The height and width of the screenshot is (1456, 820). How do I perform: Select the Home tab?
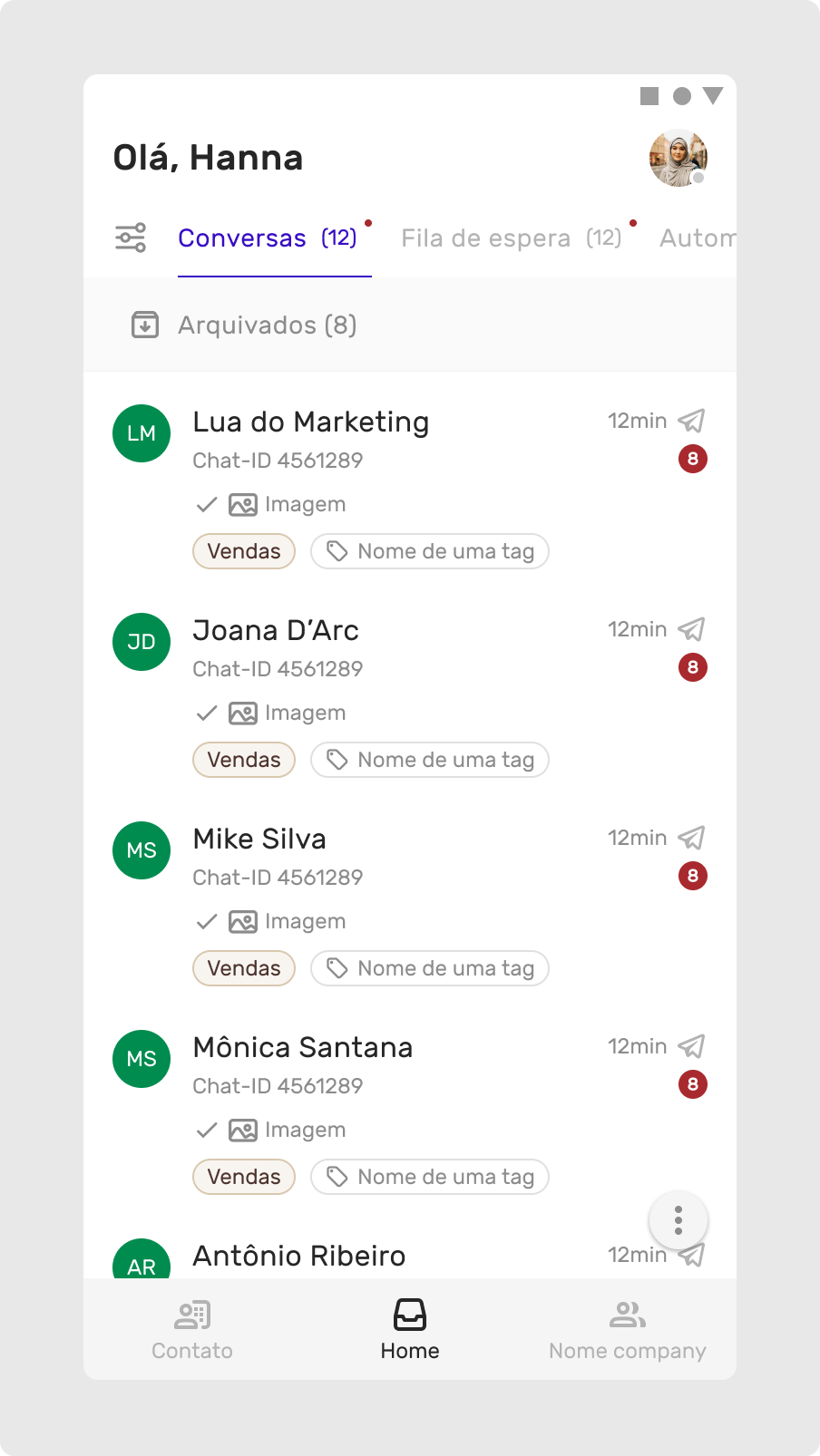(410, 1330)
